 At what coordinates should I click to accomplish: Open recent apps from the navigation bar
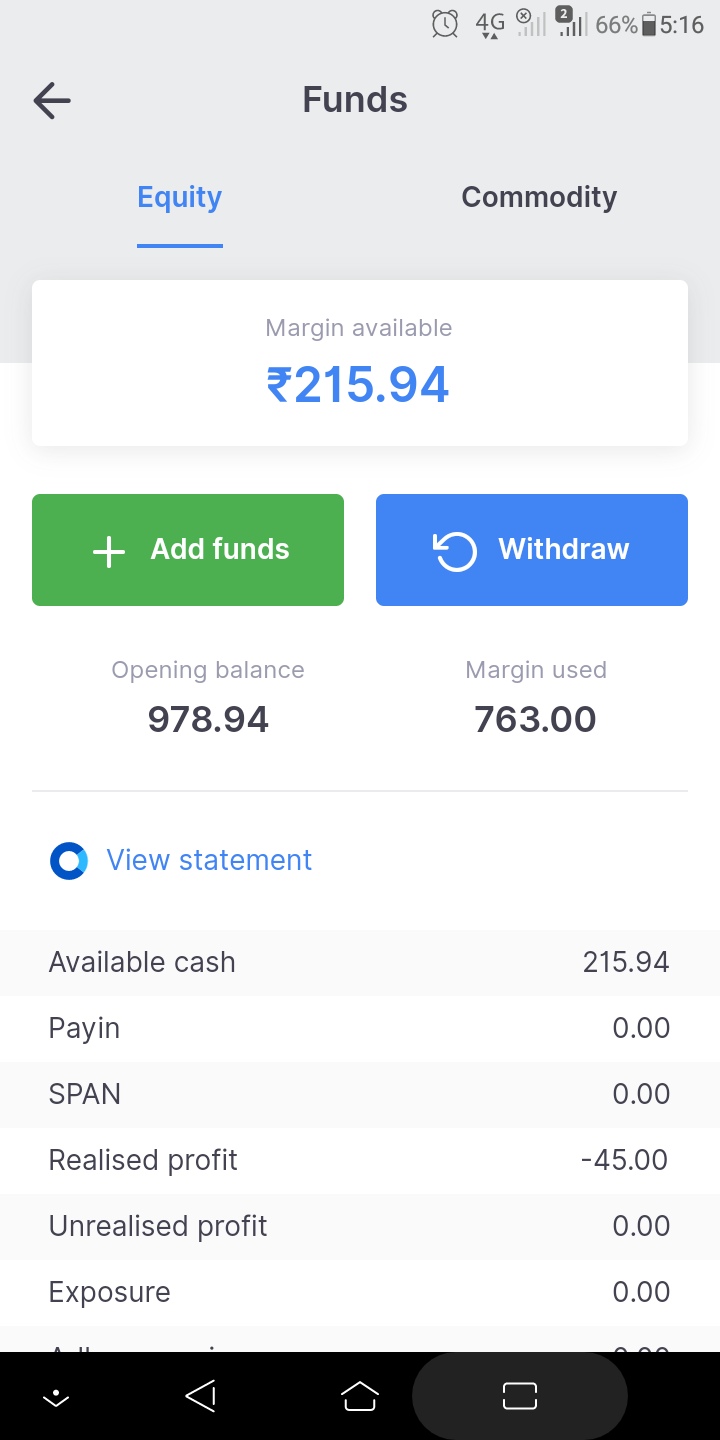click(520, 1396)
